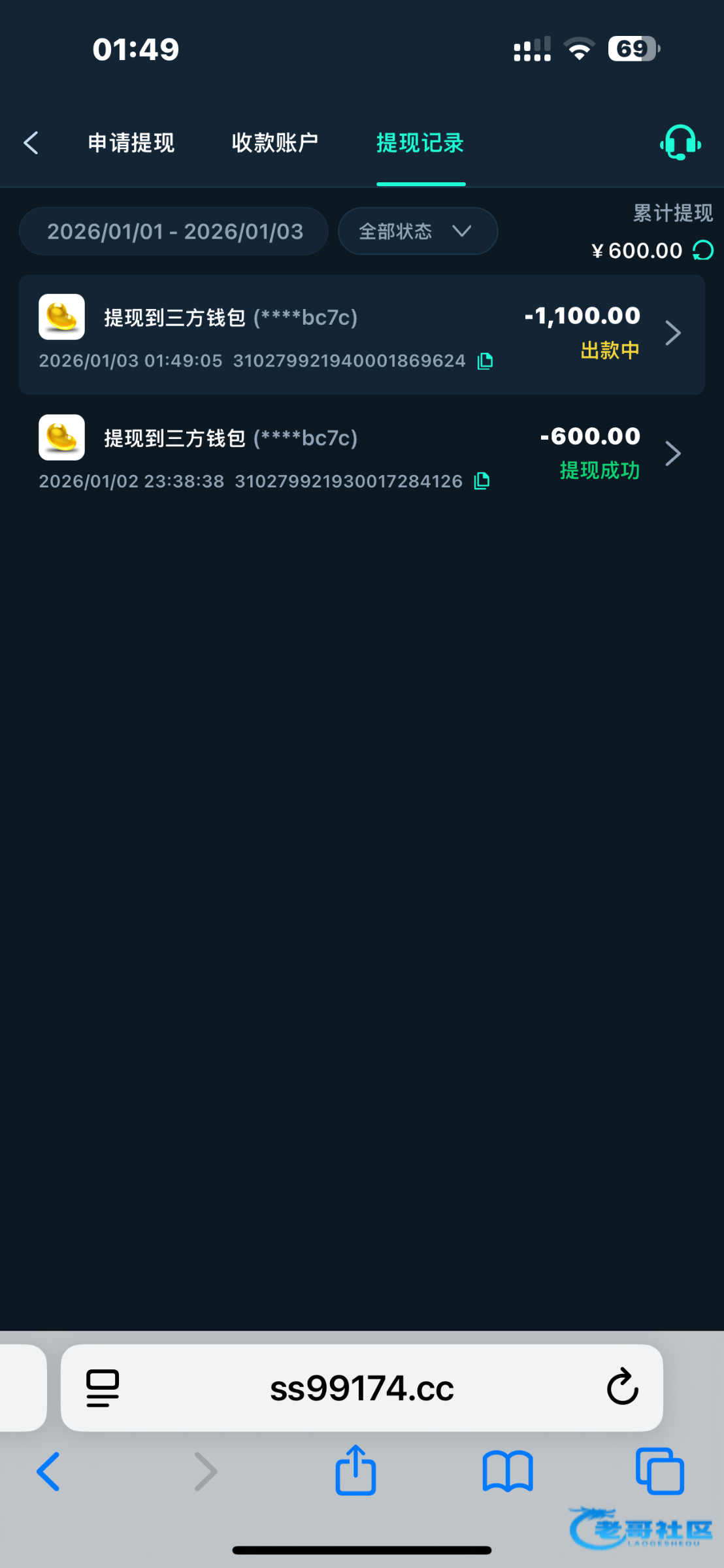Navigate back in the browser toolbar
This screenshot has height=1568, width=724.
(x=48, y=1471)
